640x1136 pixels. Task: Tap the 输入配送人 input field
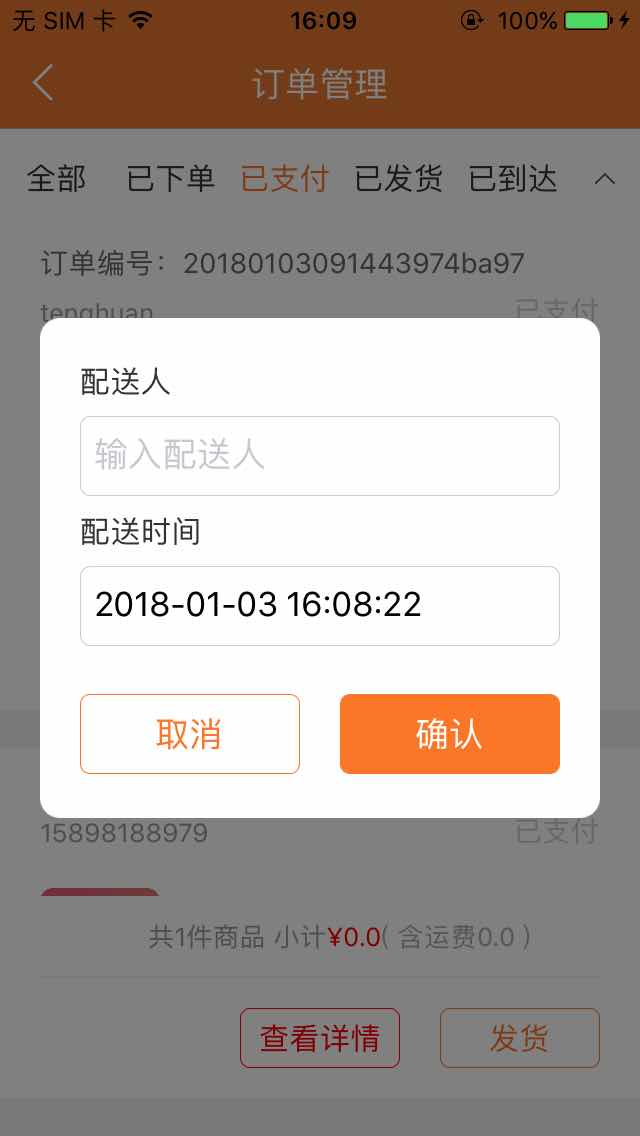click(320, 456)
